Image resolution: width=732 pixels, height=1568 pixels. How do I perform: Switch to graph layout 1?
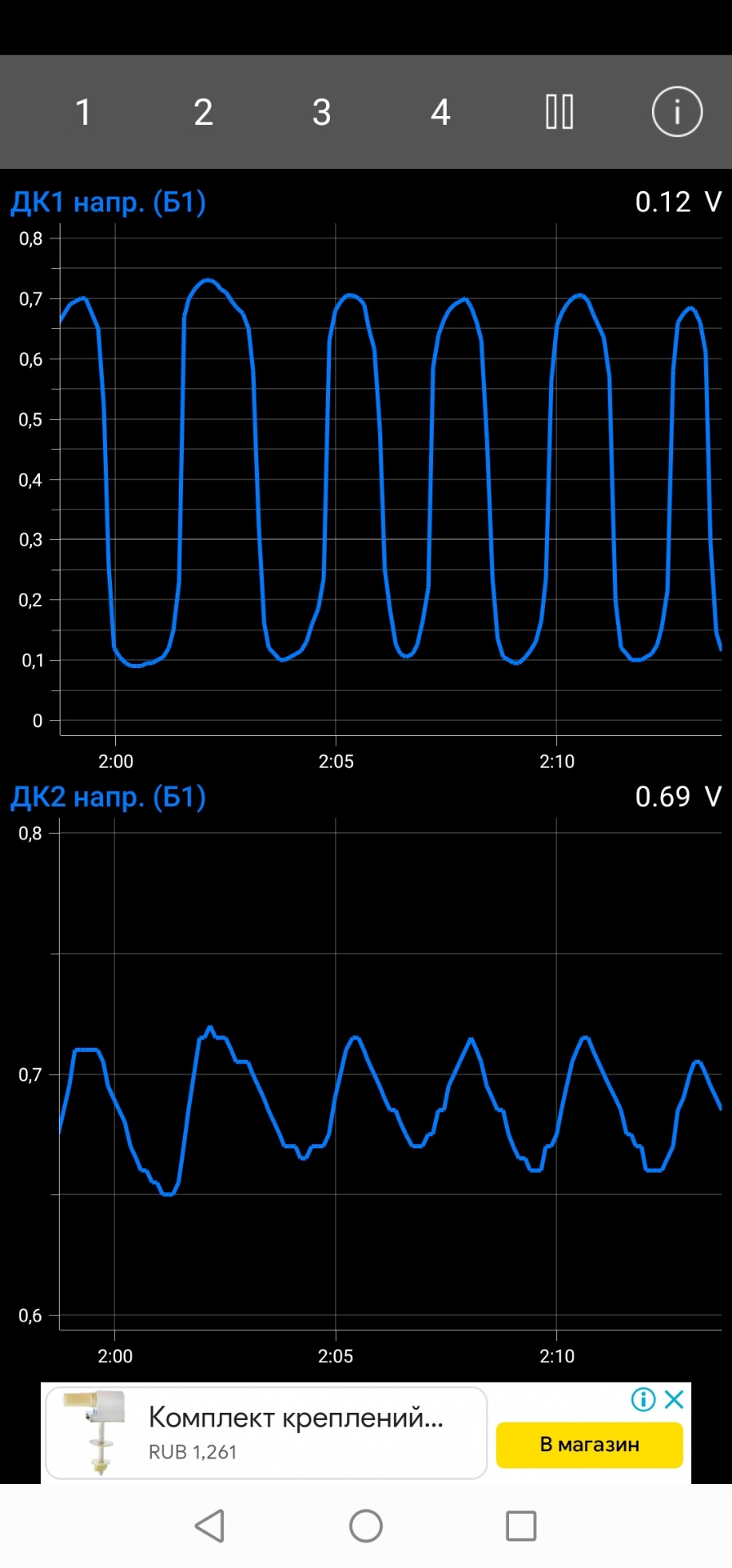pos(83,112)
